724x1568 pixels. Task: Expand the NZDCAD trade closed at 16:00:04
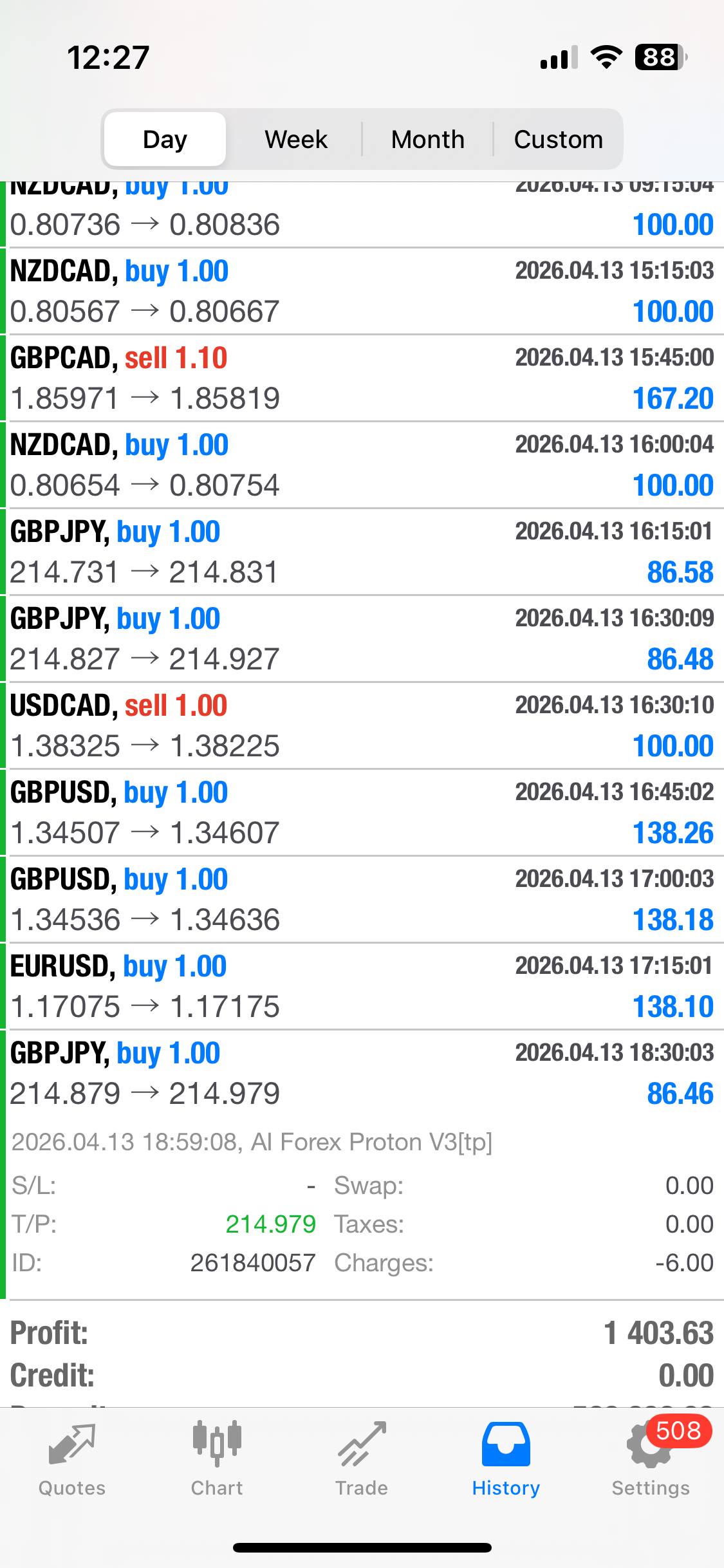pos(362,465)
